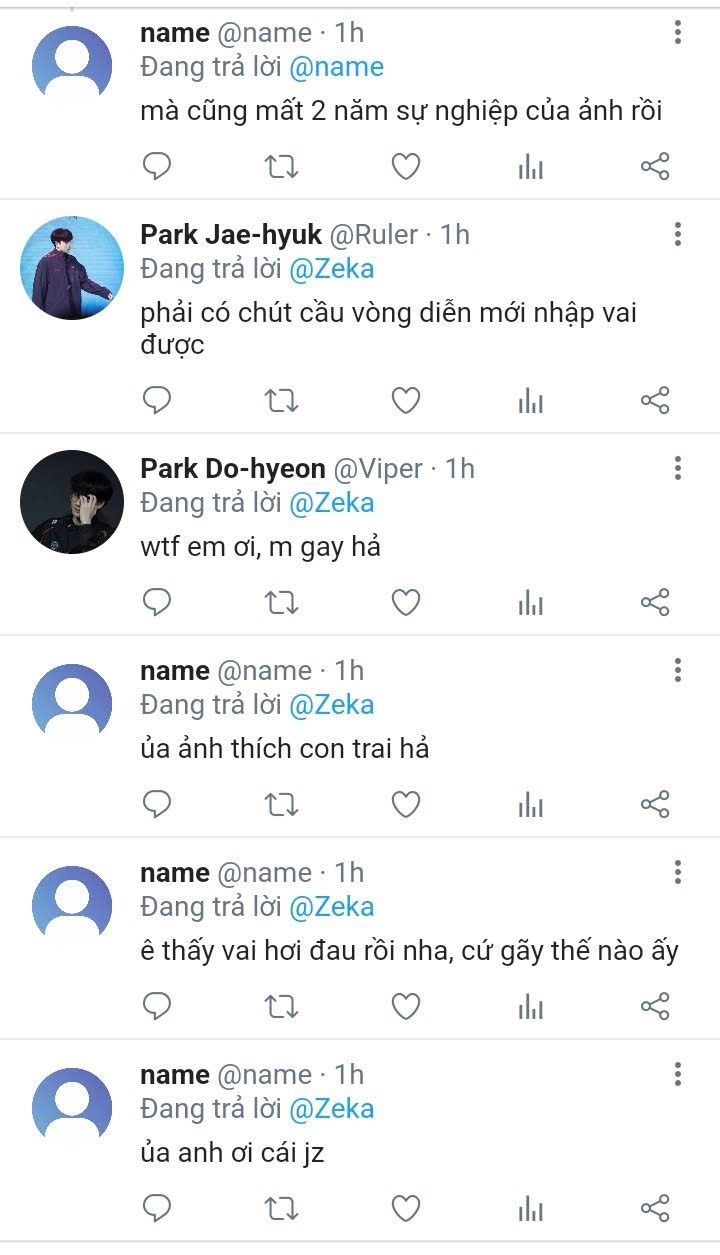This screenshot has width=720, height=1255.
Task: Open more options on 'ê thấy vai hơi đau' reply
Action: click(x=678, y=872)
